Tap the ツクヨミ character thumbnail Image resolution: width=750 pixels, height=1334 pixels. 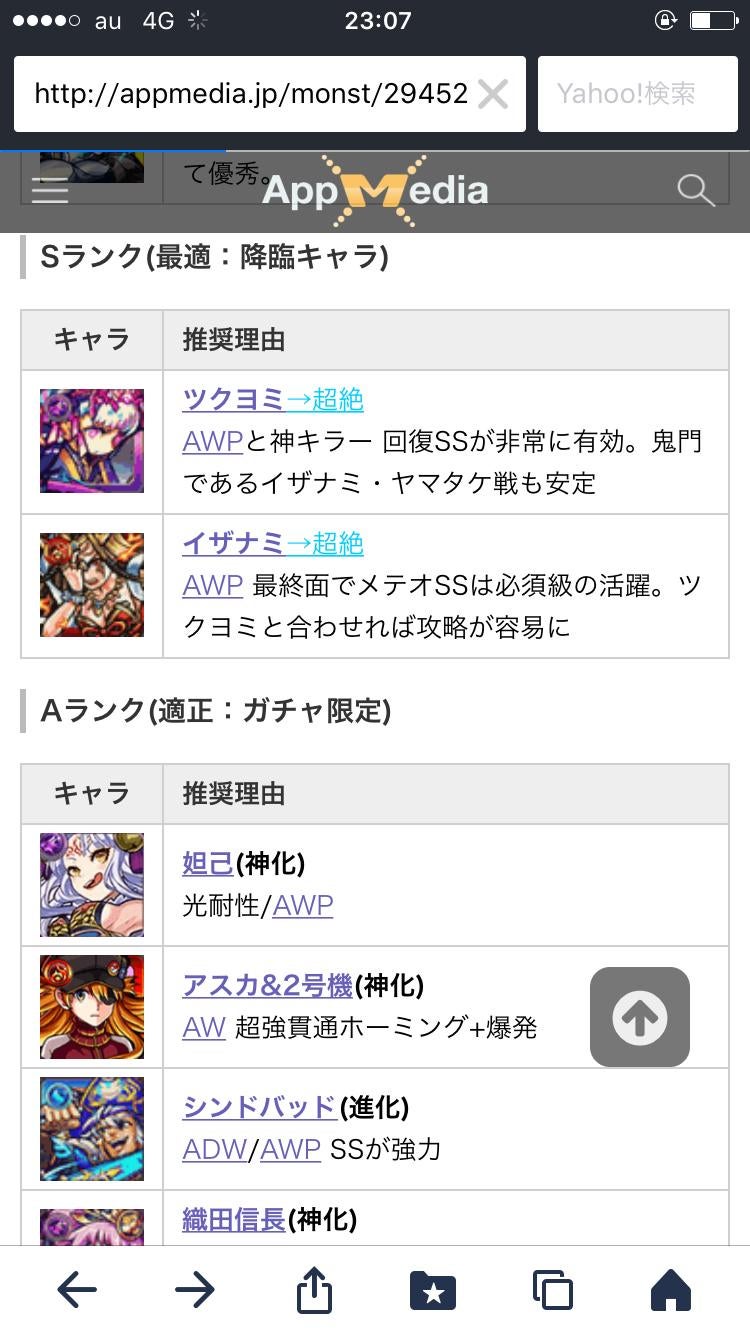tap(91, 441)
